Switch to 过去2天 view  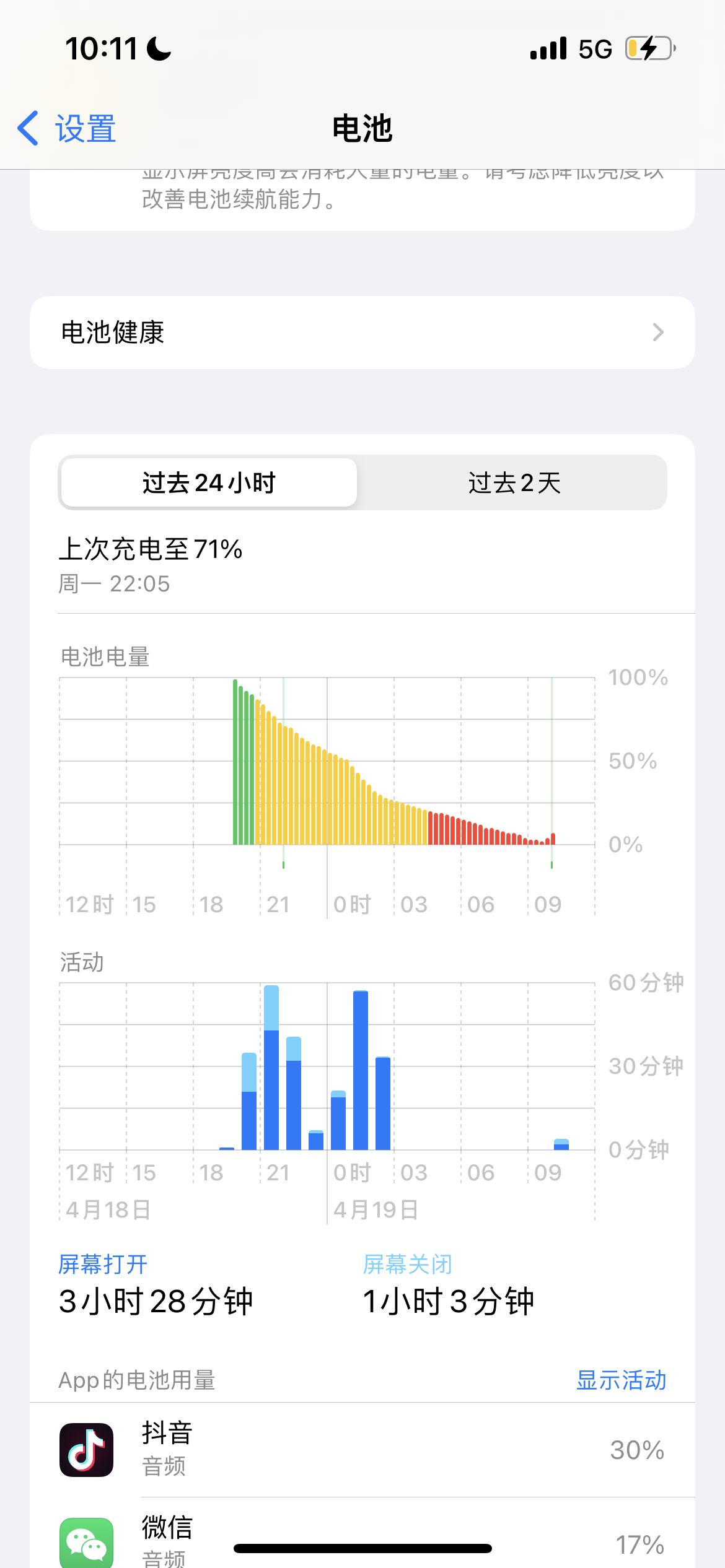514,483
